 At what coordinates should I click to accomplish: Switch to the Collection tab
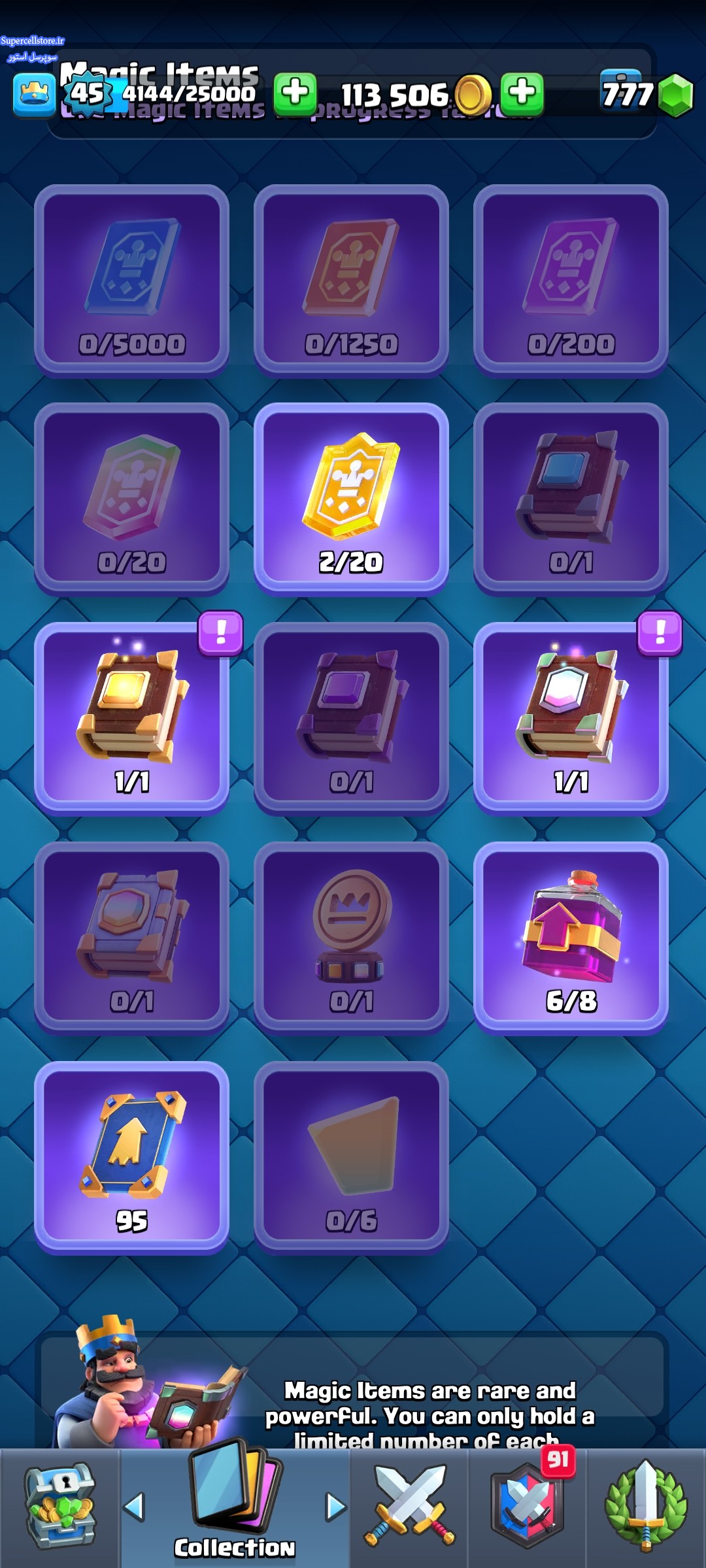pos(235,1508)
